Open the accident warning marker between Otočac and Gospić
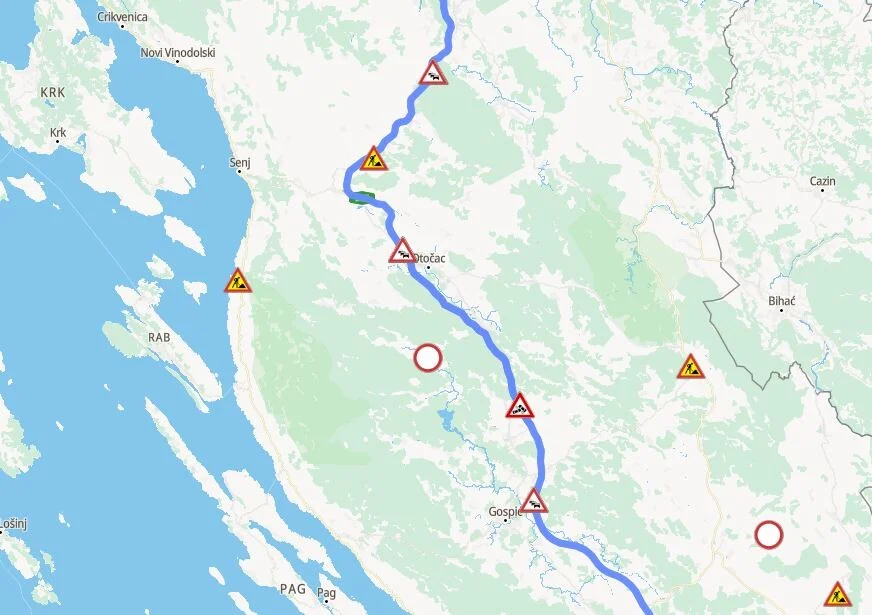Image resolution: width=872 pixels, height=615 pixels. click(520, 406)
